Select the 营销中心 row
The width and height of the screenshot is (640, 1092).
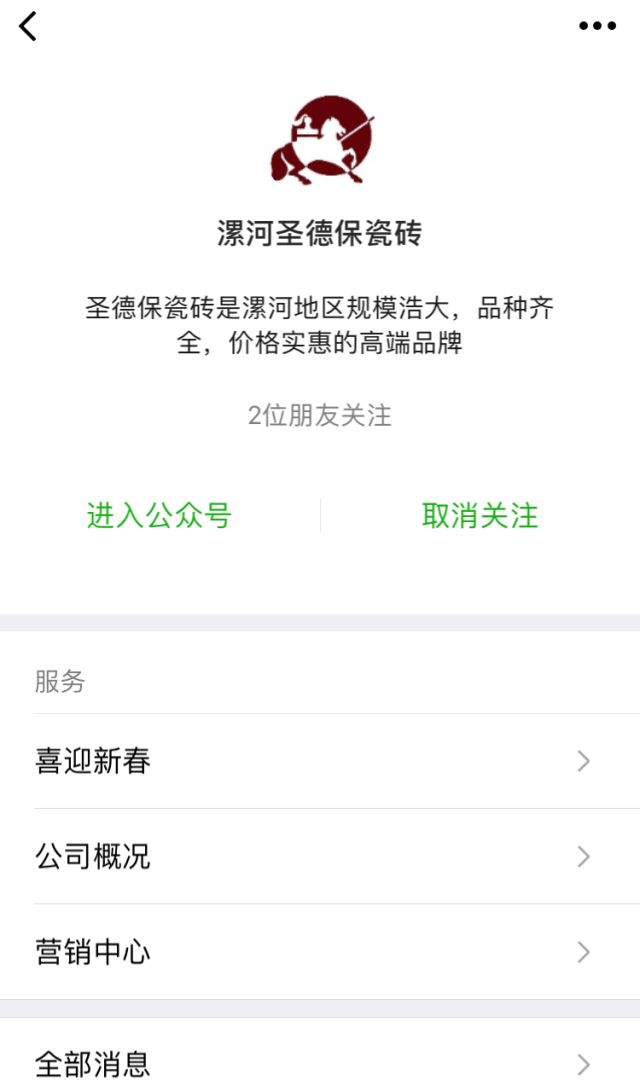[320, 952]
